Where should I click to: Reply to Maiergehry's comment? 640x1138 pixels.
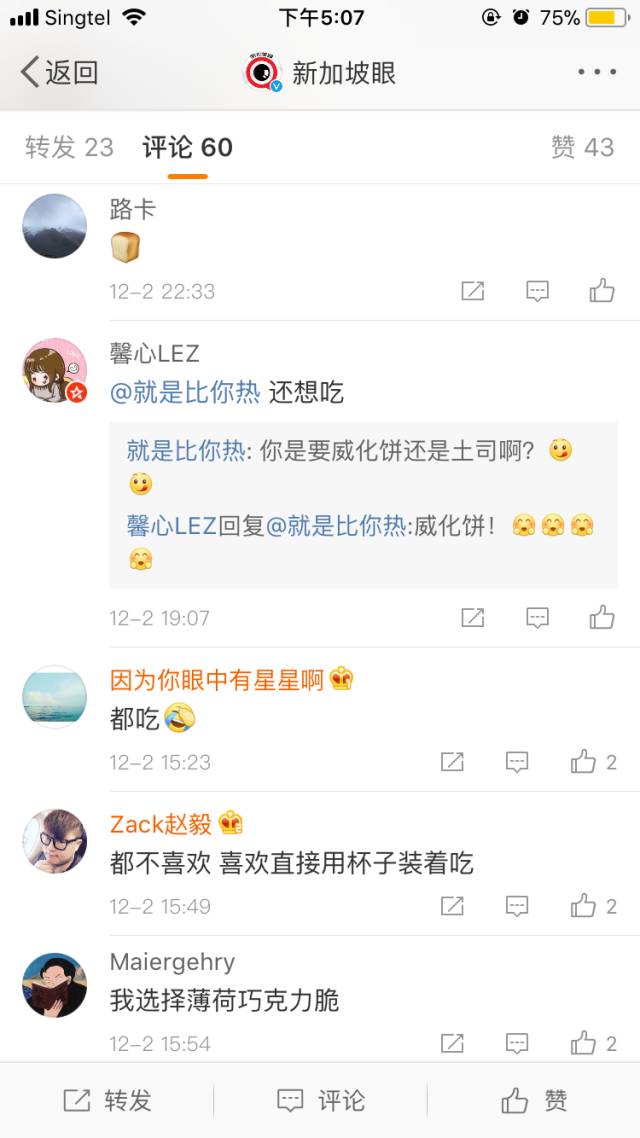(x=517, y=1043)
